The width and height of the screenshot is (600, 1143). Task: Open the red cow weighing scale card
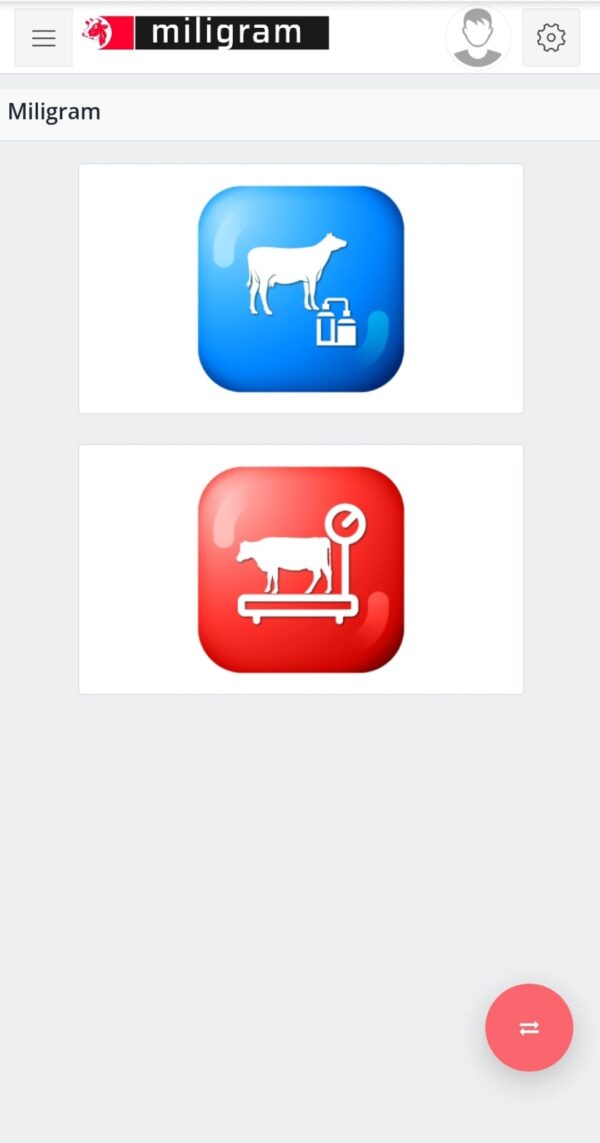coord(300,569)
